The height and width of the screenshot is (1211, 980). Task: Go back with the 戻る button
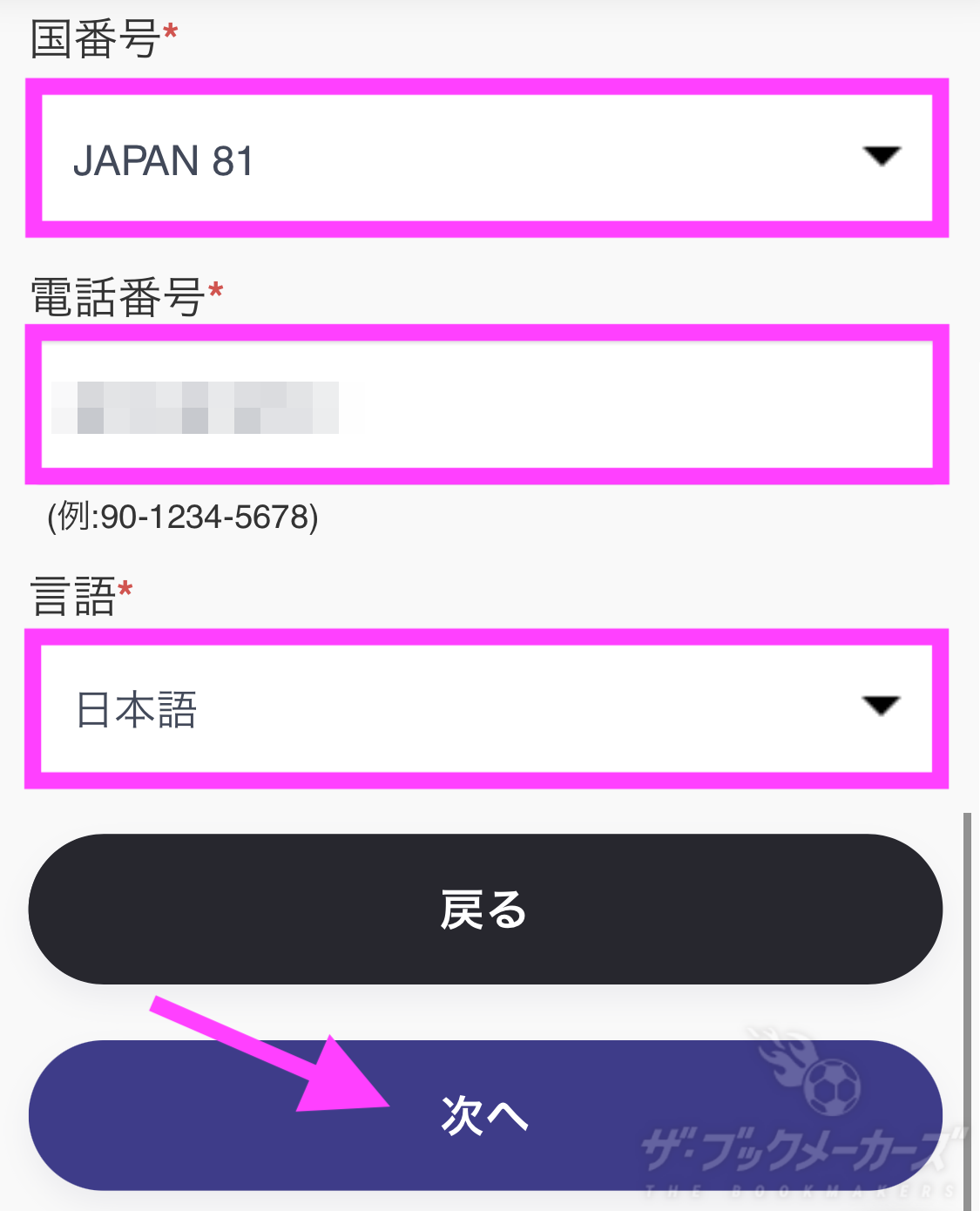485,910
